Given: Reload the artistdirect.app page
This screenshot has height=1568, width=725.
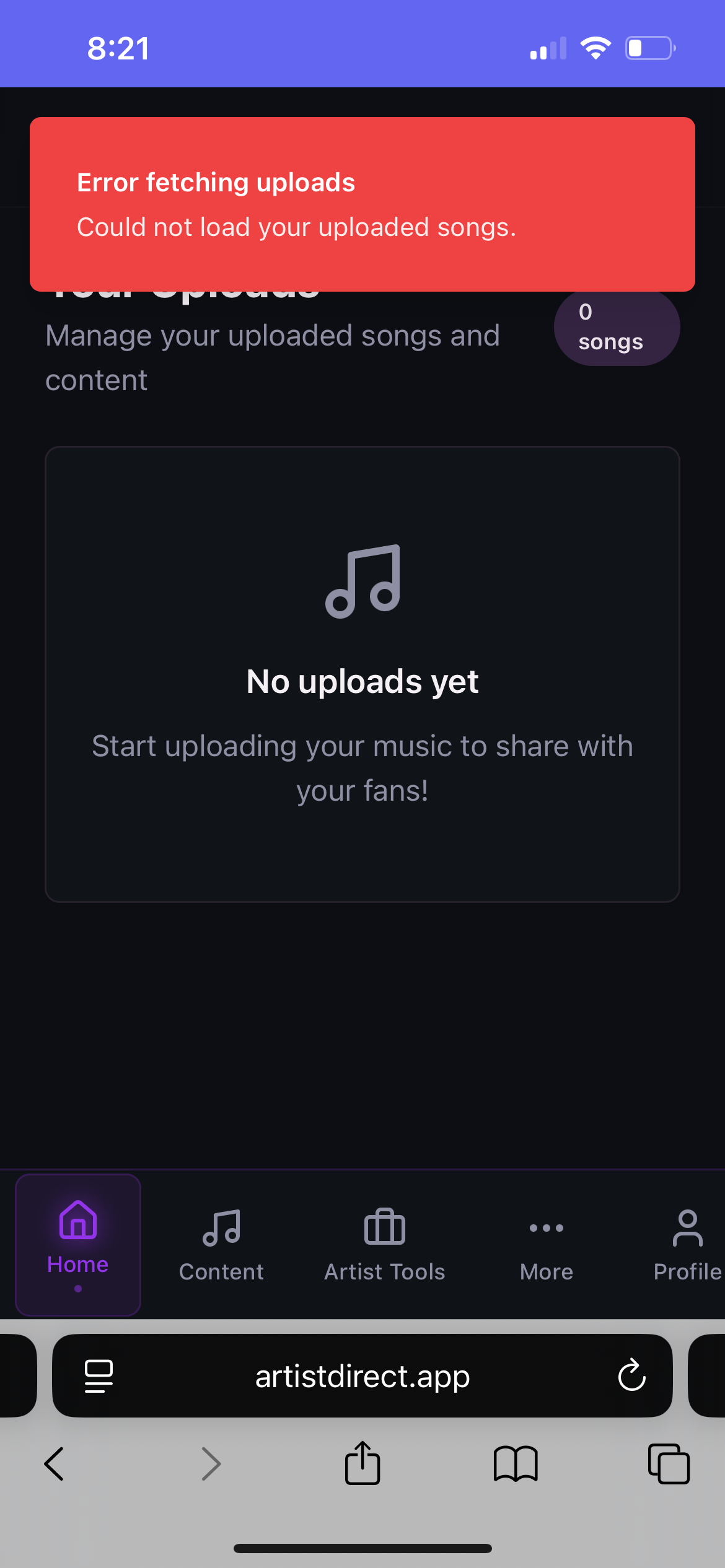Looking at the screenshot, I should [631, 1375].
